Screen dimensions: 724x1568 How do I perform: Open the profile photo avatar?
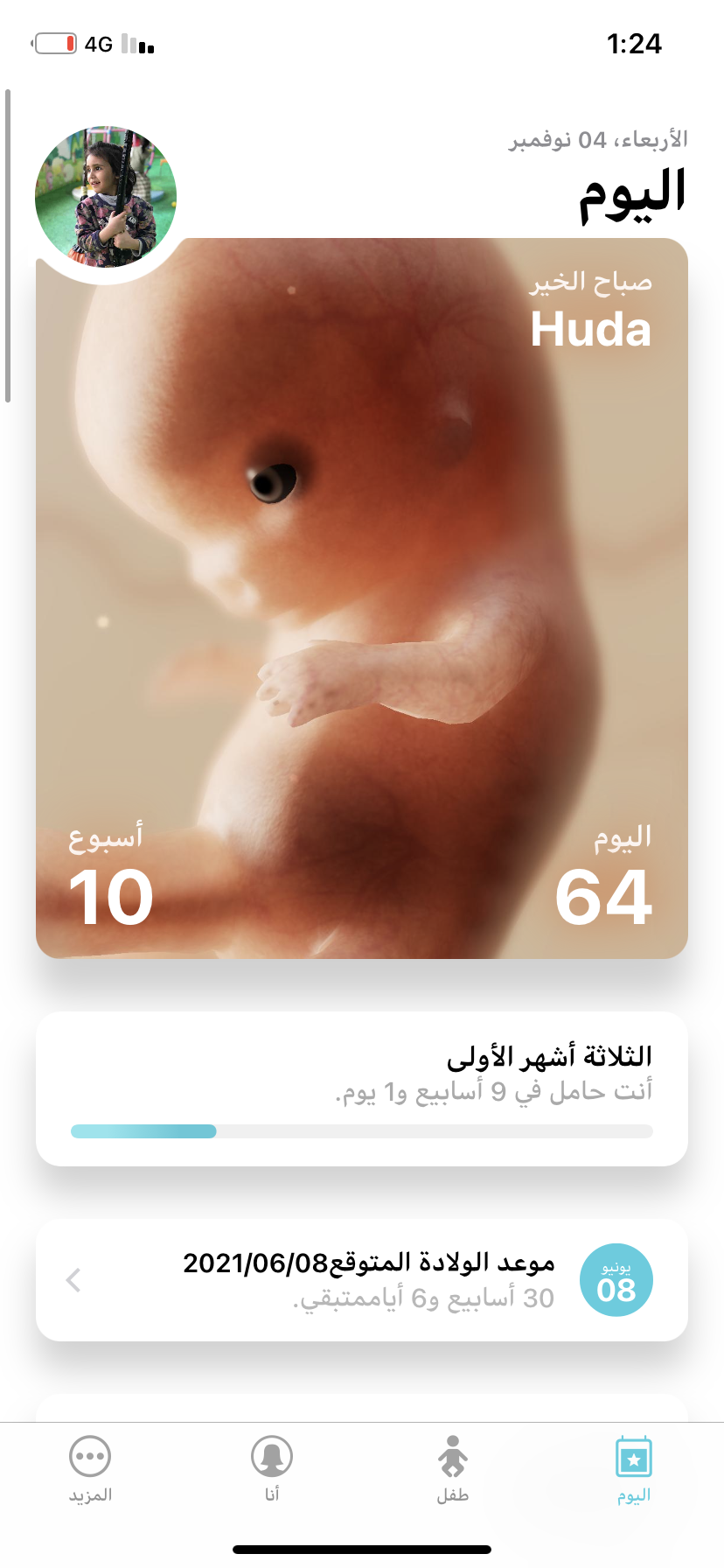(x=106, y=197)
